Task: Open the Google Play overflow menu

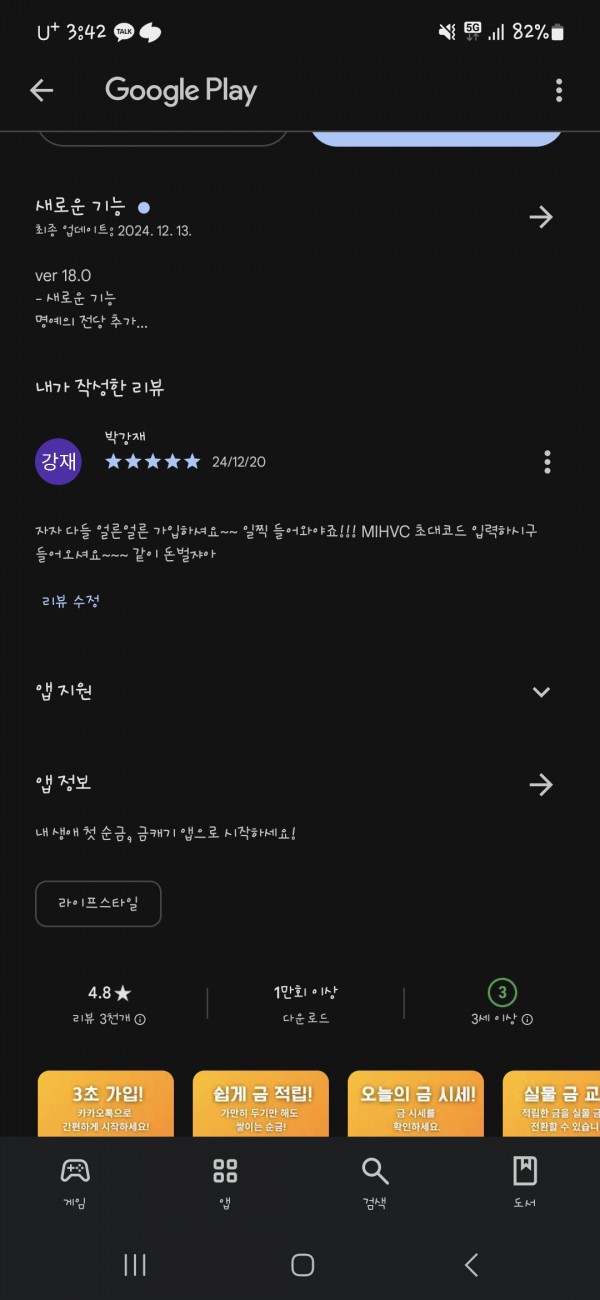Action: pyautogui.click(x=559, y=90)
